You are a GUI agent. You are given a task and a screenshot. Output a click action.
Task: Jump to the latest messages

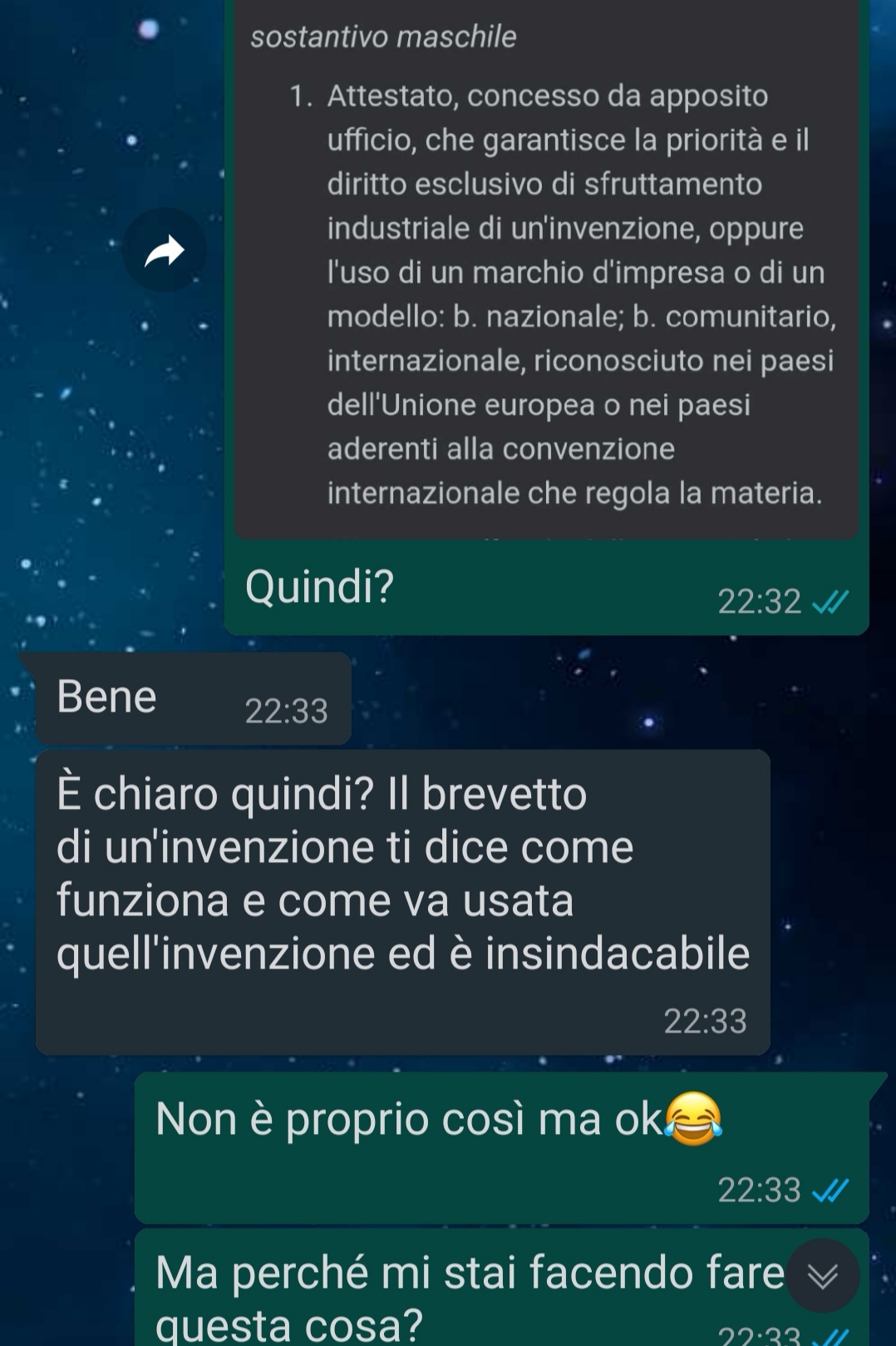click(822, 1275)
